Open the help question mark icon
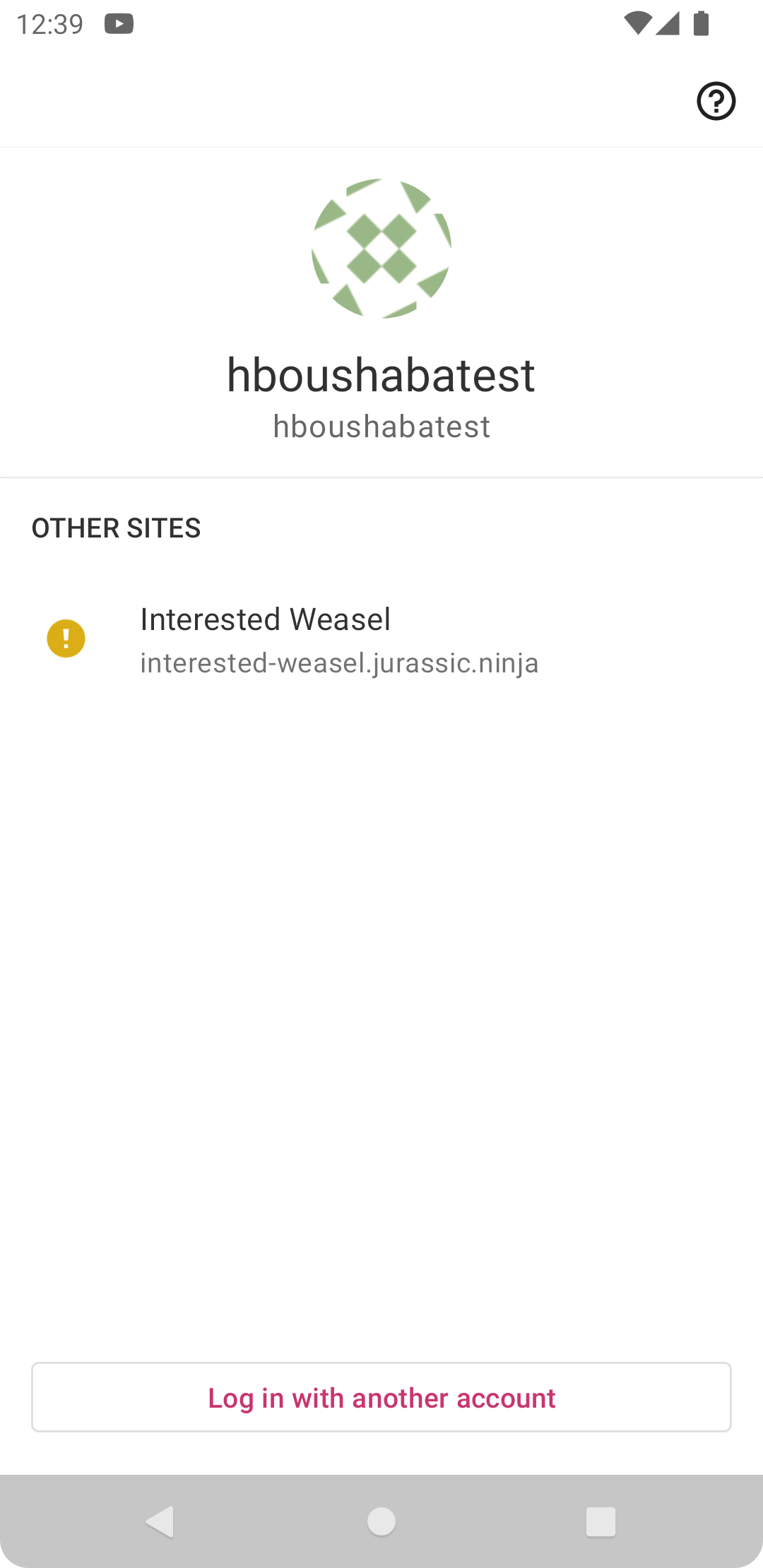 tap(716, 101)
